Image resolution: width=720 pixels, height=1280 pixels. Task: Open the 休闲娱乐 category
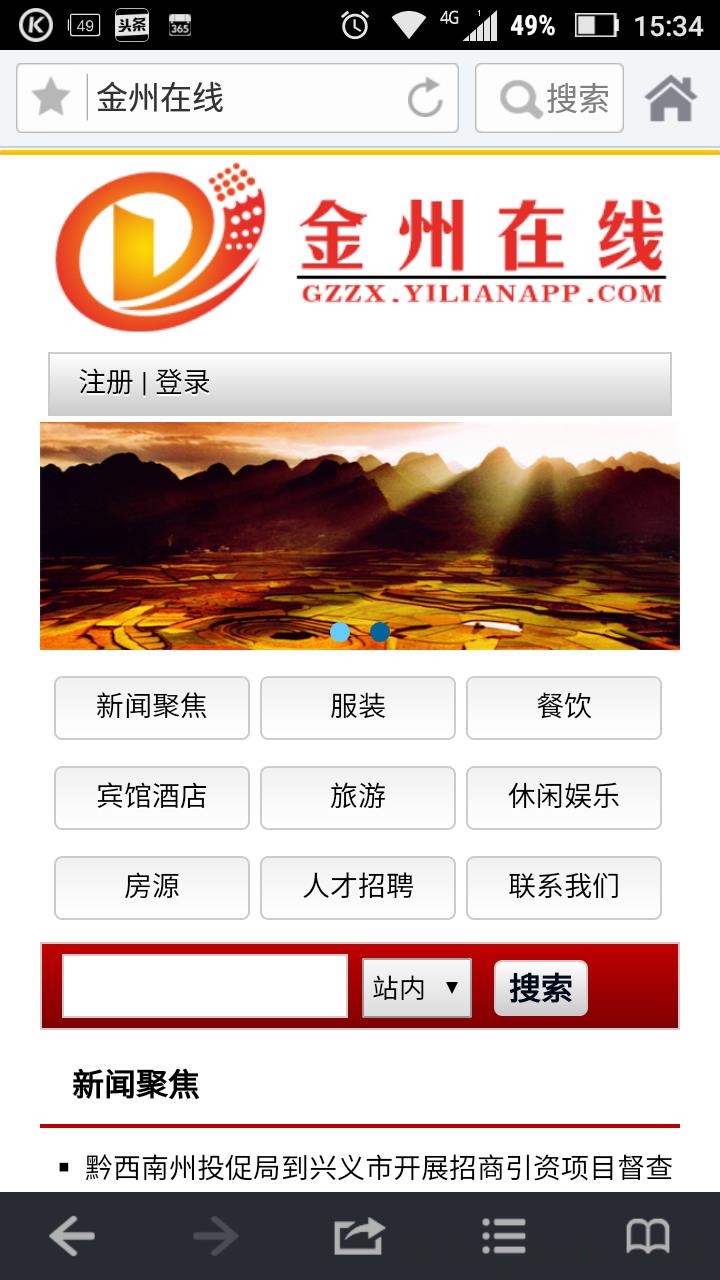(564, 797)
